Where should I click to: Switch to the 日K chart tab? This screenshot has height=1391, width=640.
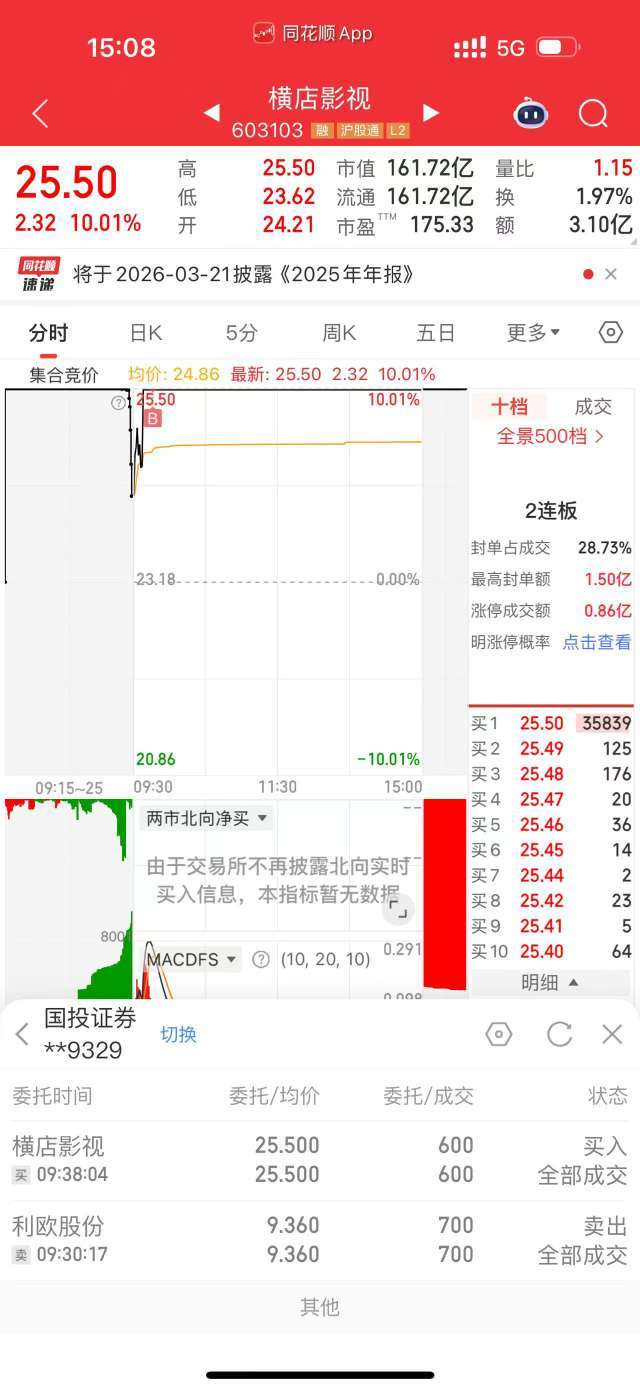[x=146, y=333]
